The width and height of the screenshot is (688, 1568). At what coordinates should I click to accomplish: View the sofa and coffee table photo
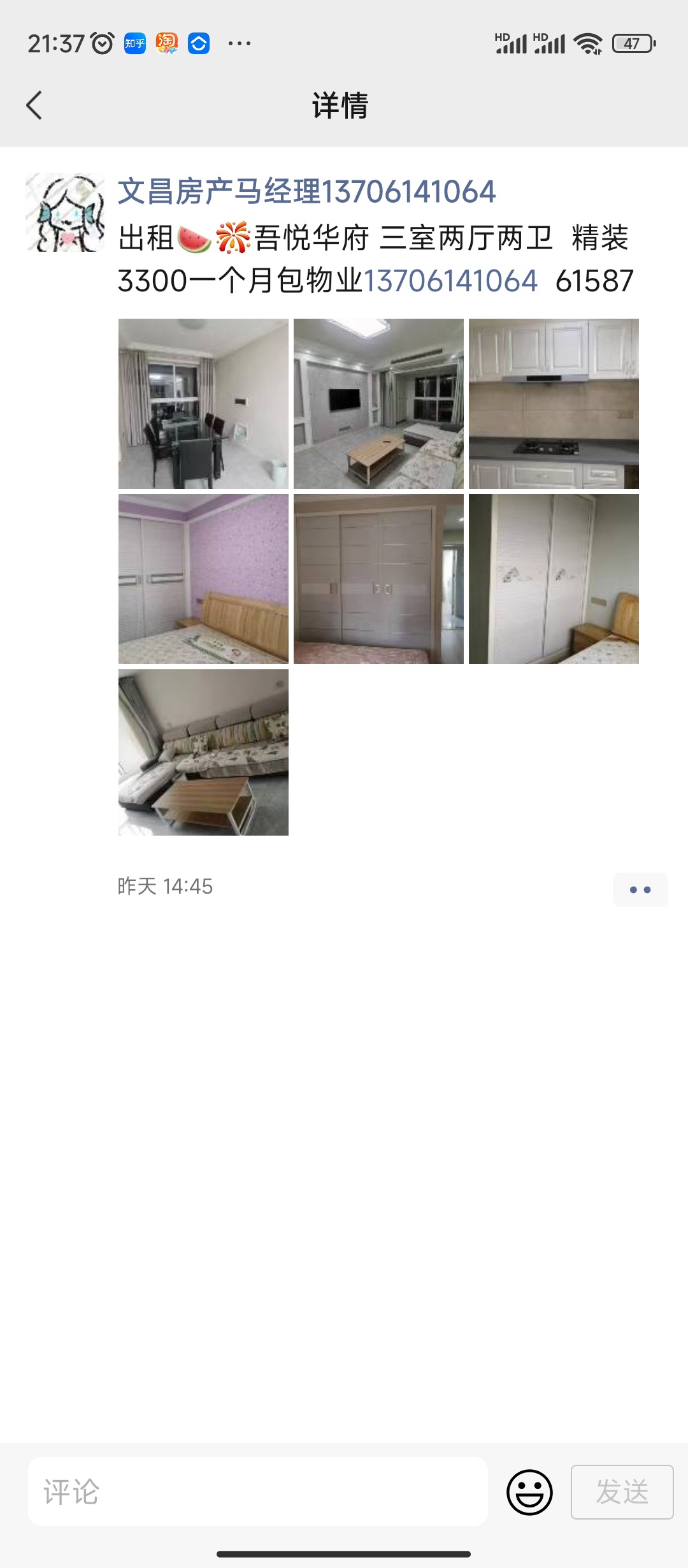(203, 752)
